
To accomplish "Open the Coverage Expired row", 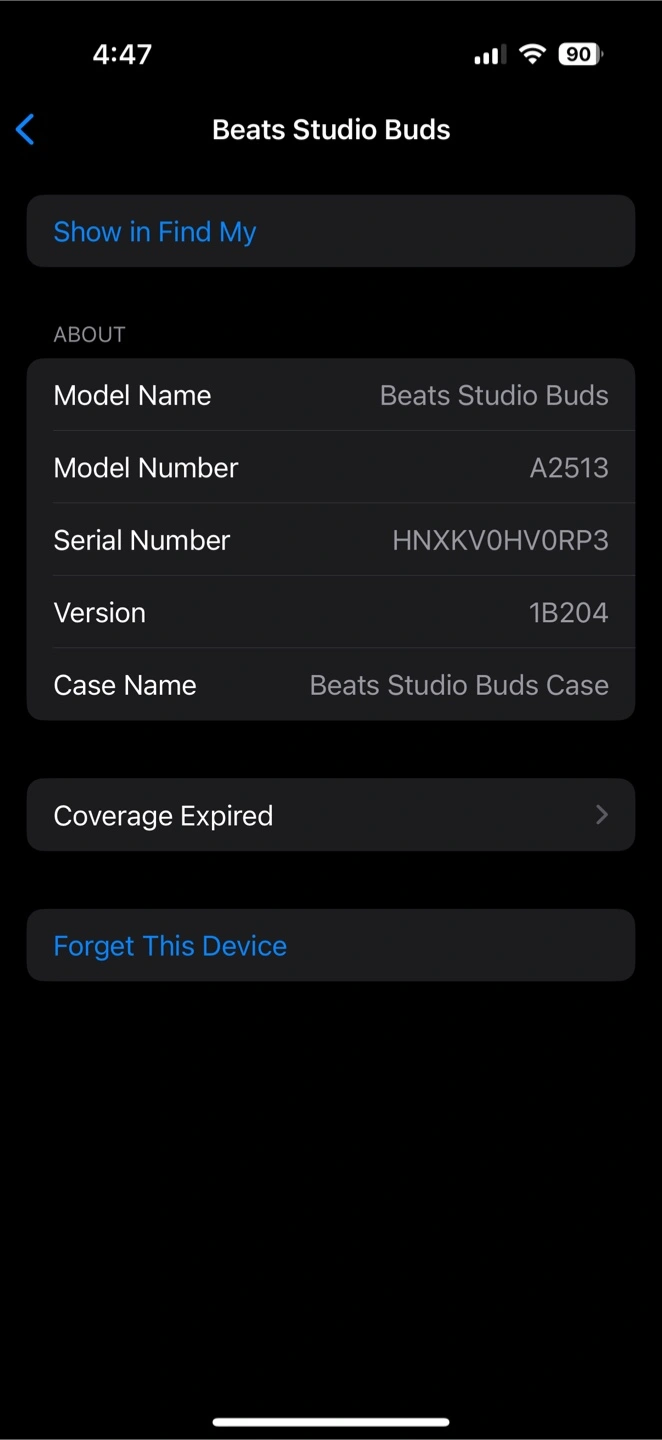I will coord(331,815).
